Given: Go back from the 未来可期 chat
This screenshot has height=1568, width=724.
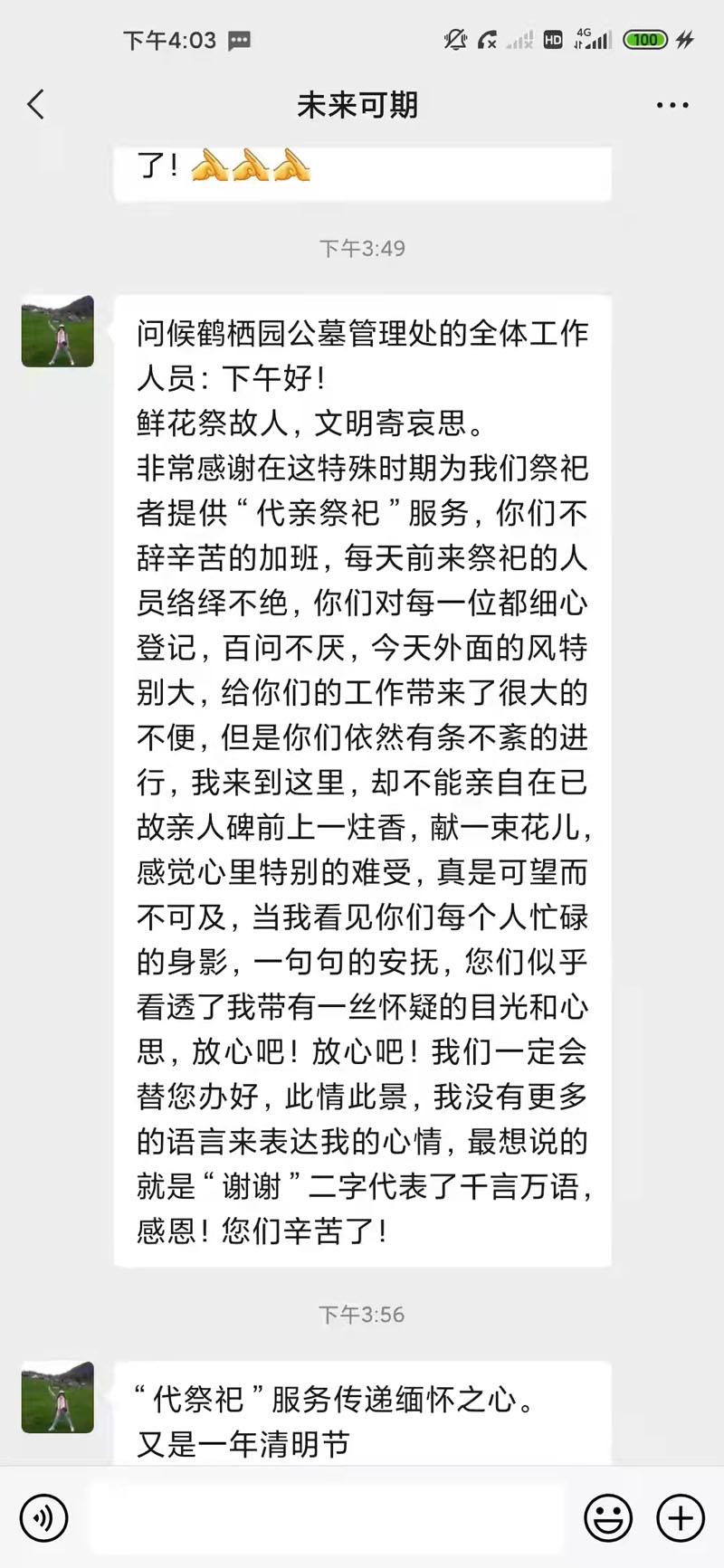Looking at the screenshot, I should 36,105.
